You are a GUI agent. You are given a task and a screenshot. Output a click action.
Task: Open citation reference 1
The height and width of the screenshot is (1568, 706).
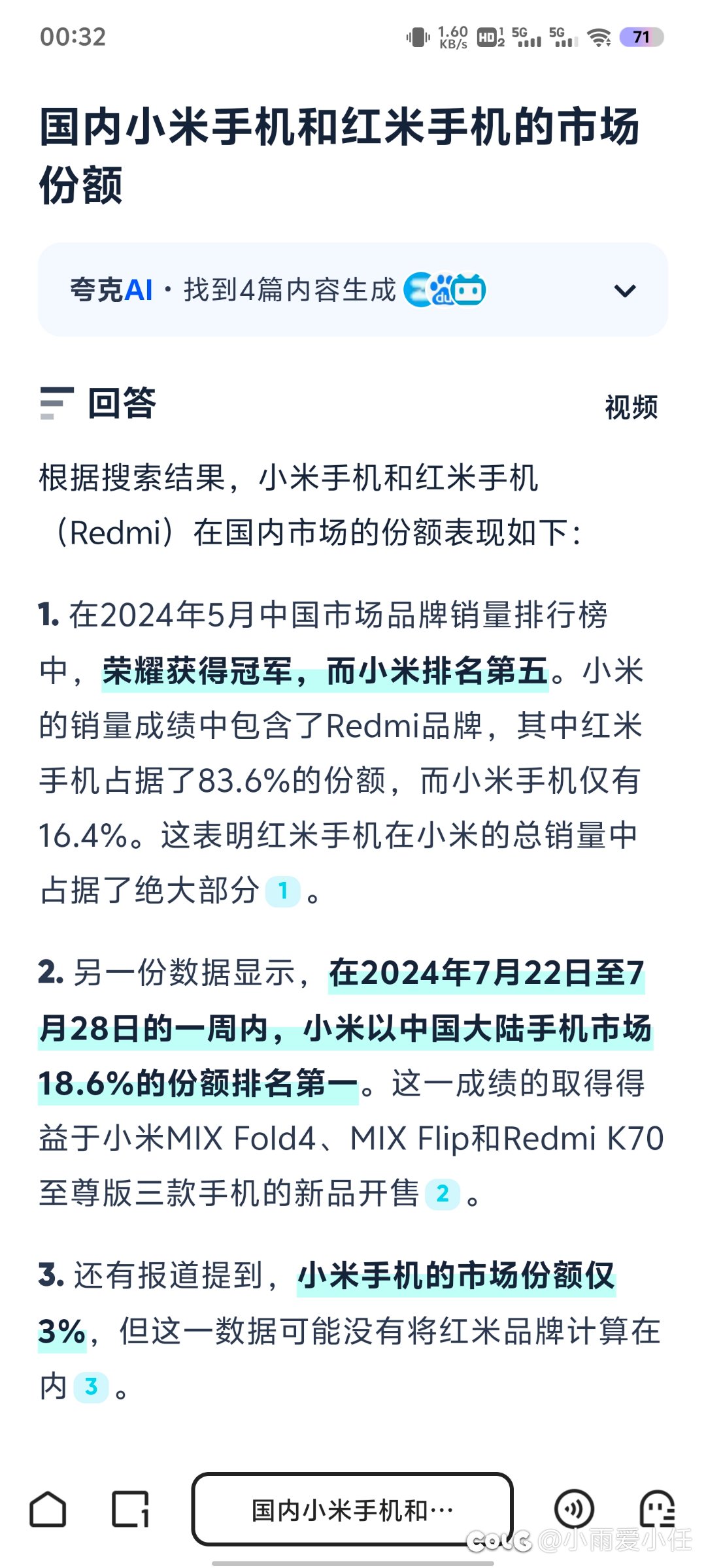283,891
